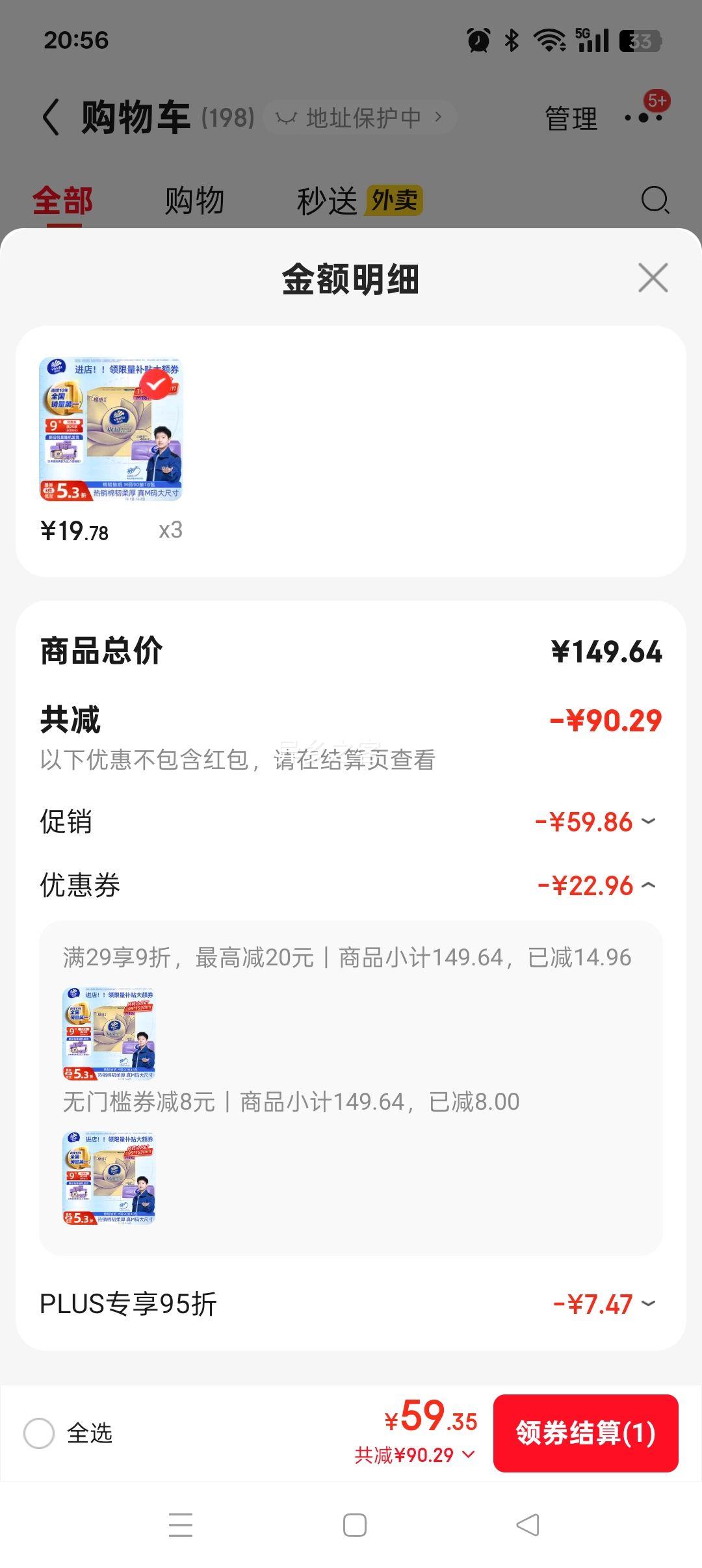Switch to the 秒送 外卖 tab
Image resolution: width=702 pixels, height=1568 pixels.
359,200
